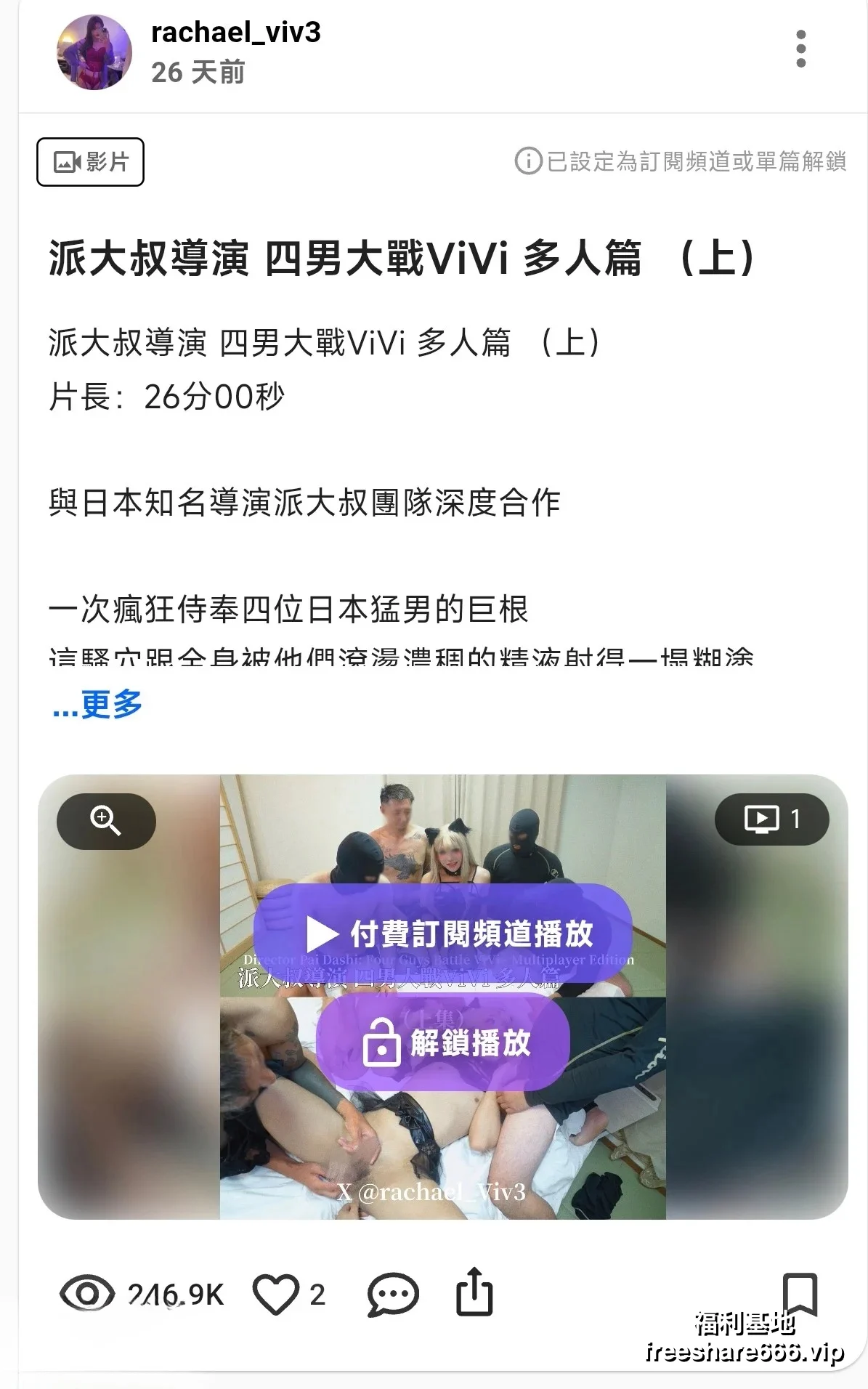Share this post
868x1389 pixels.
pyautogui.click(x=474, y=1292)
